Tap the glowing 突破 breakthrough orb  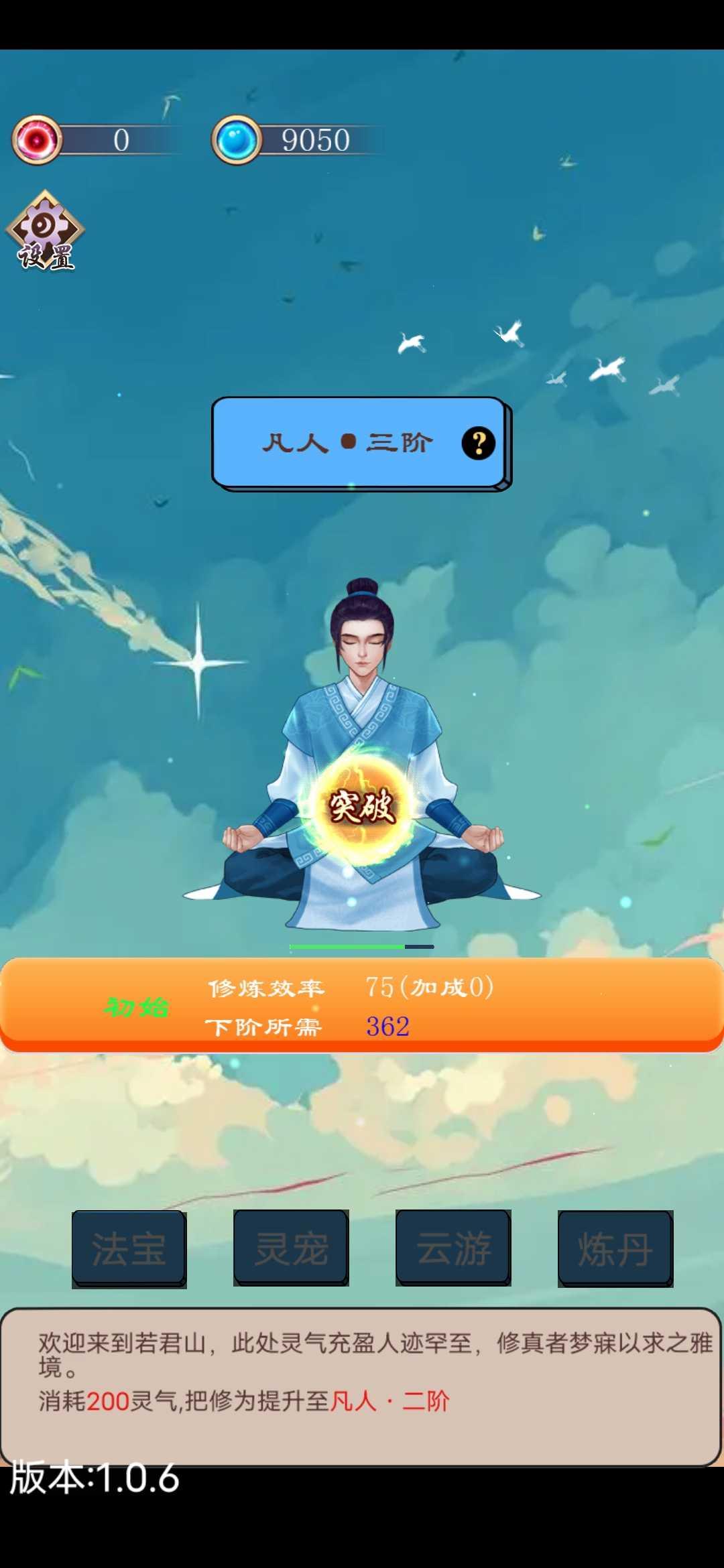pyautogui.click(x=362, y=806)
